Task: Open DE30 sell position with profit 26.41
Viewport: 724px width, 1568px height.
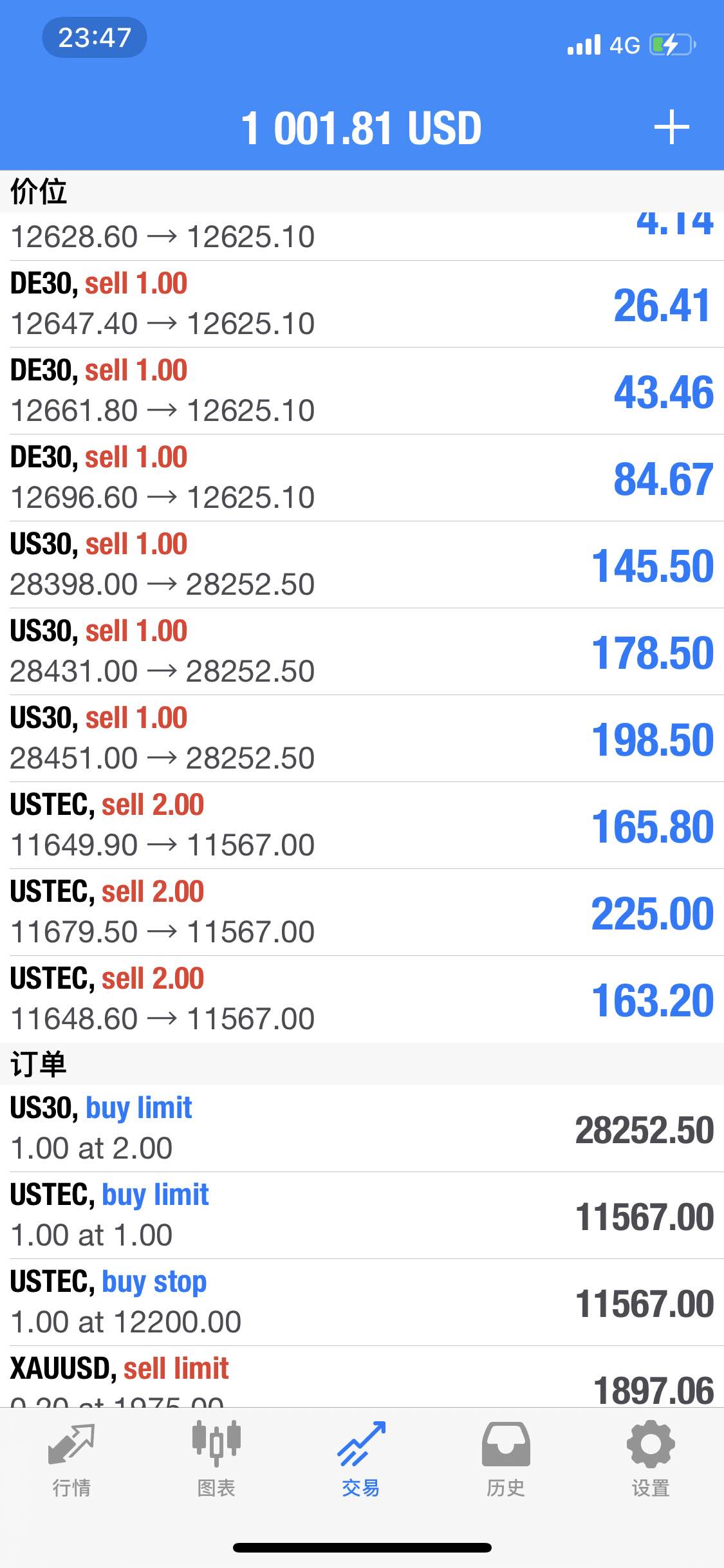Action: point(362,304)
